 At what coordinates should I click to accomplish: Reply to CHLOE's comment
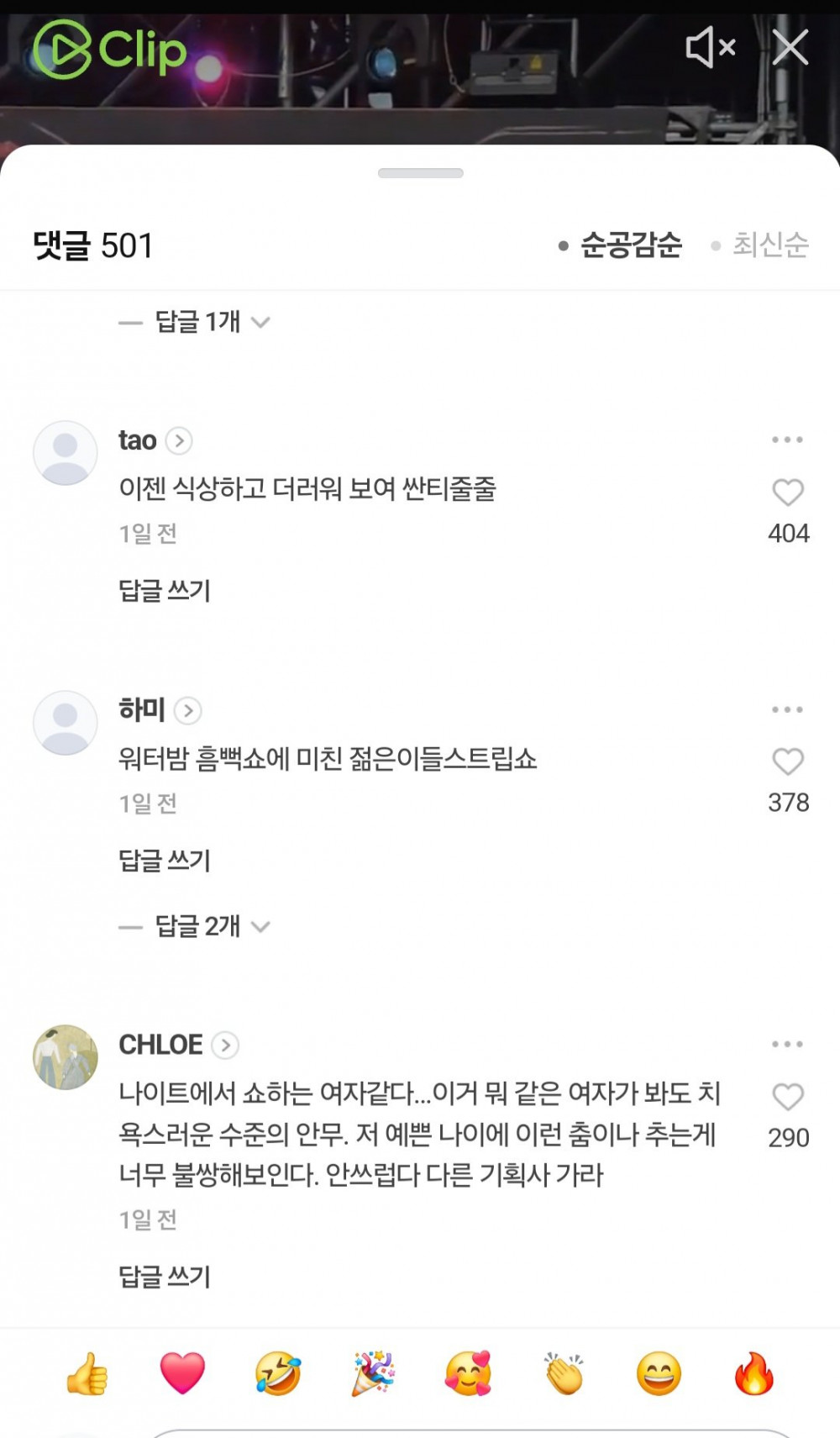165,1277
